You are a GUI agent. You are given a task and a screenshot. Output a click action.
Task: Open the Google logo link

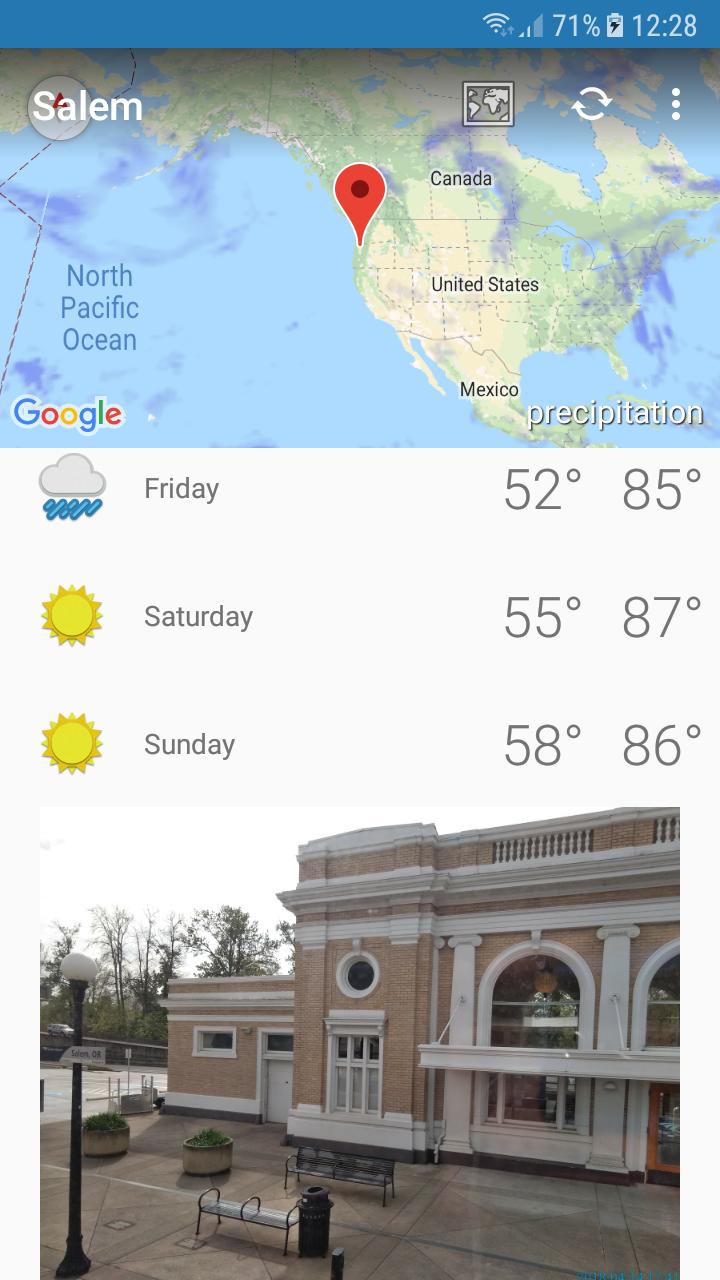(68, 412)
